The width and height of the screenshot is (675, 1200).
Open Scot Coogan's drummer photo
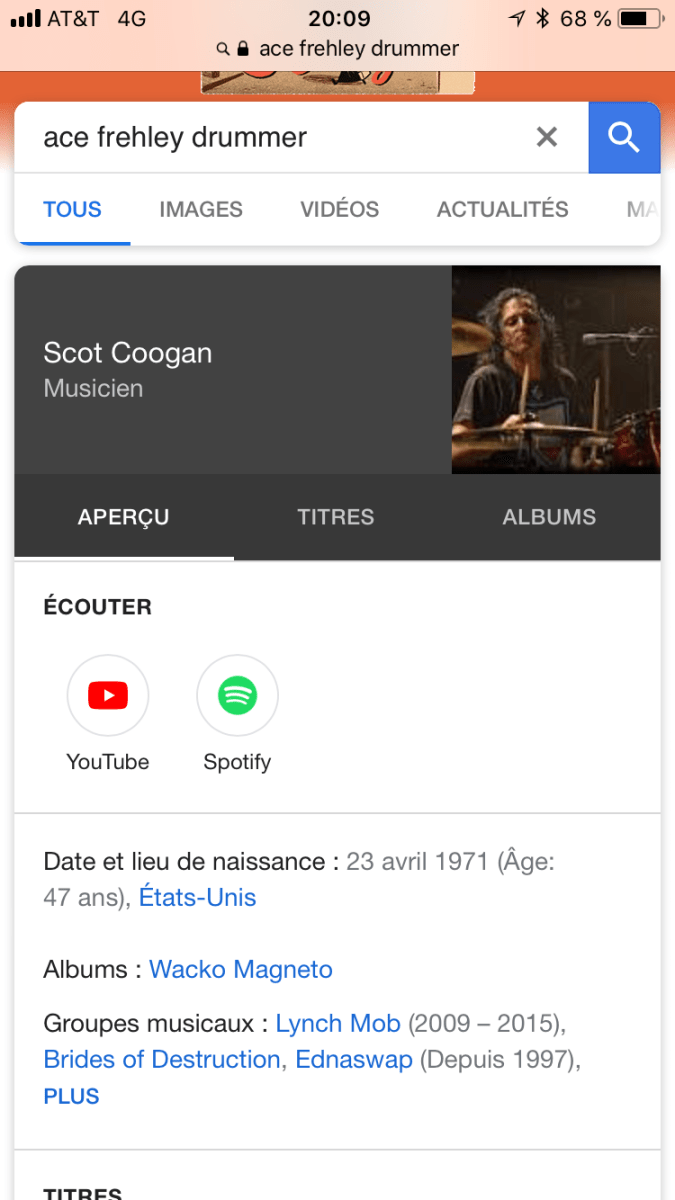click(555, 369)
